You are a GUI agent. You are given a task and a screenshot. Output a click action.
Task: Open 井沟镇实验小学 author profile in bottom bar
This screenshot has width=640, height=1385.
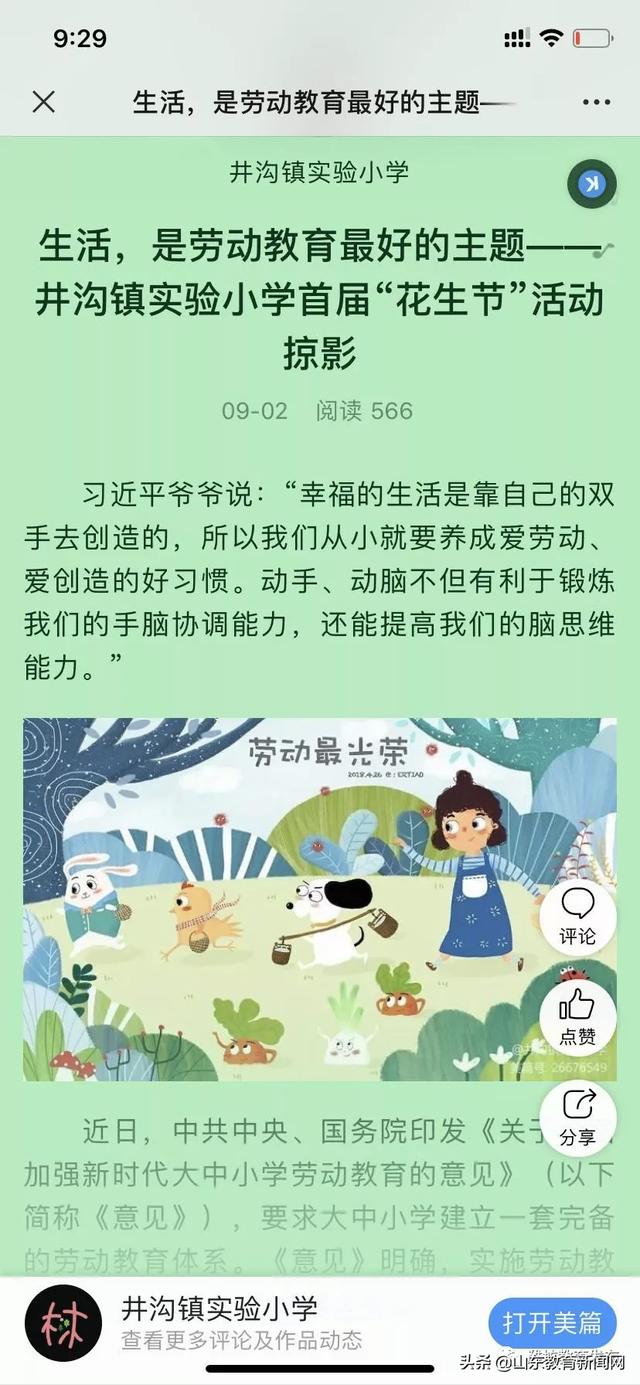219,1308
